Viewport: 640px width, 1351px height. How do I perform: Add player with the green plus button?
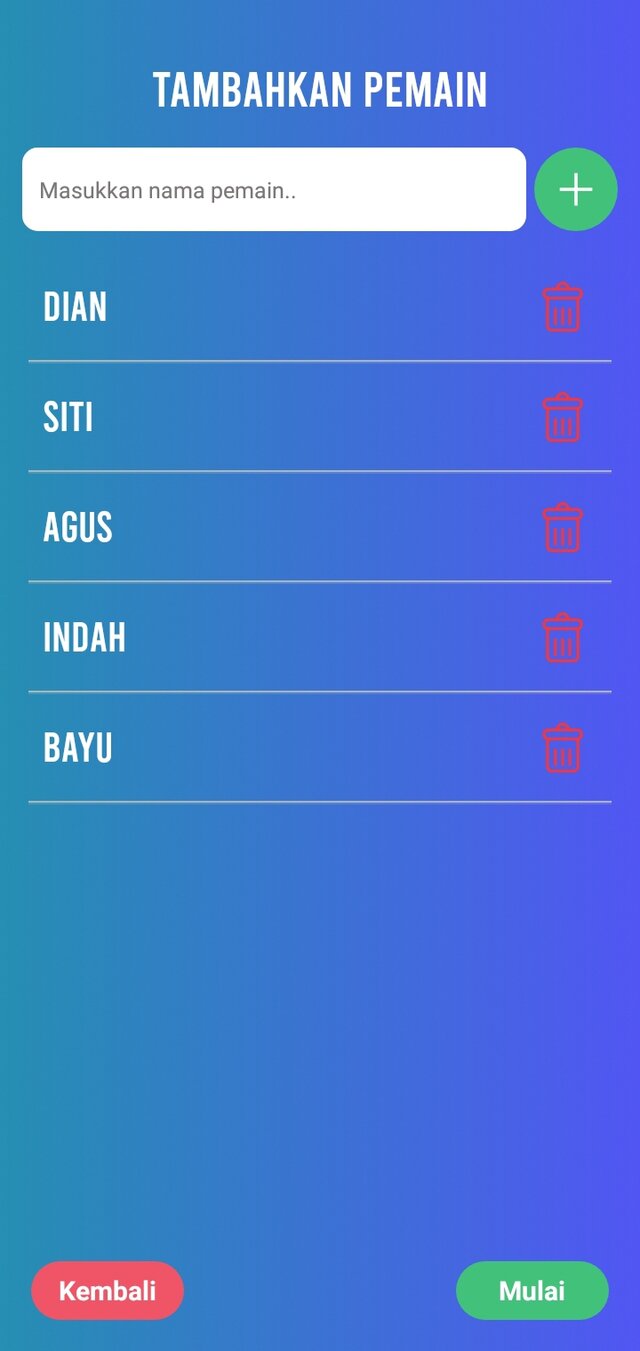coord(575,190)
